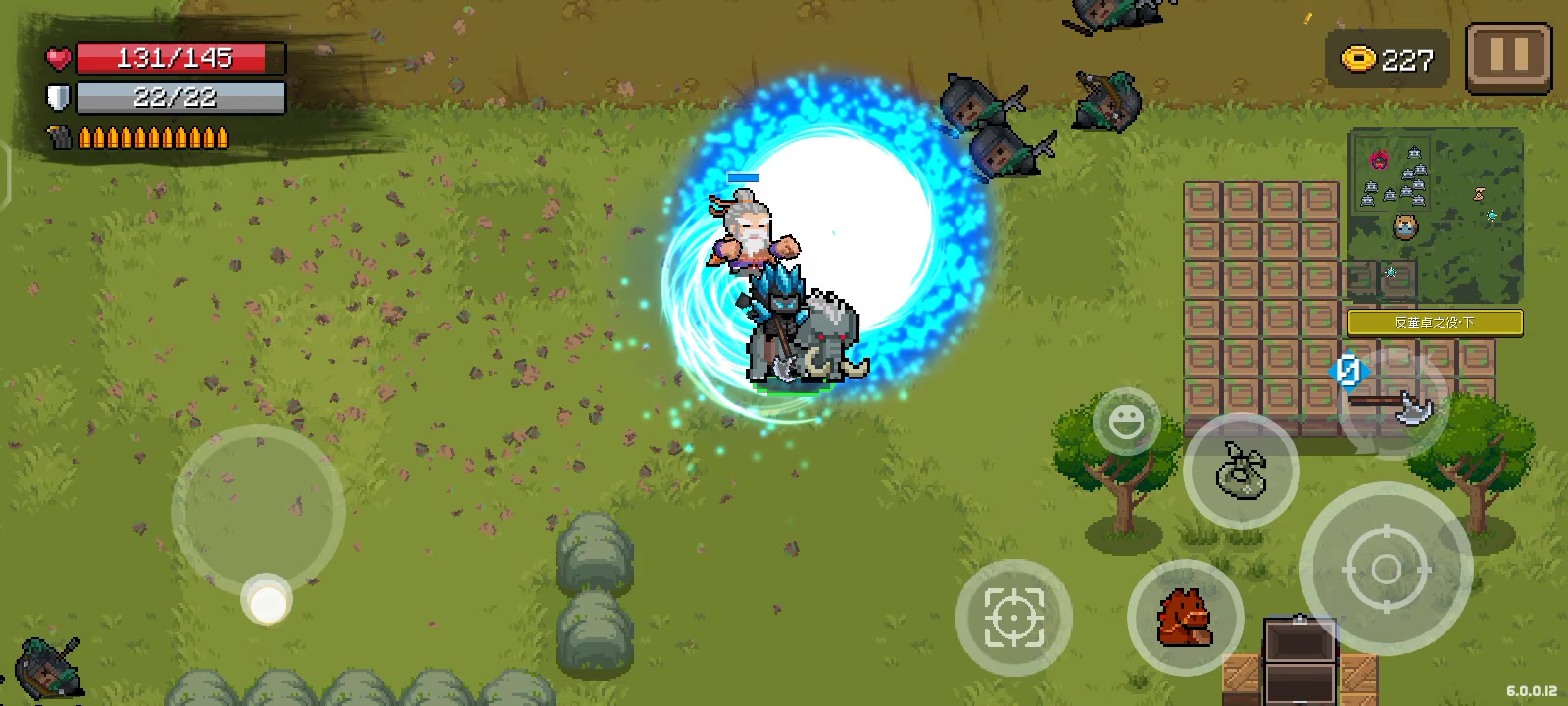Switch weapon via the axe button
The height and width of the screenshot is (706, 1568).
pos(1395,402)
